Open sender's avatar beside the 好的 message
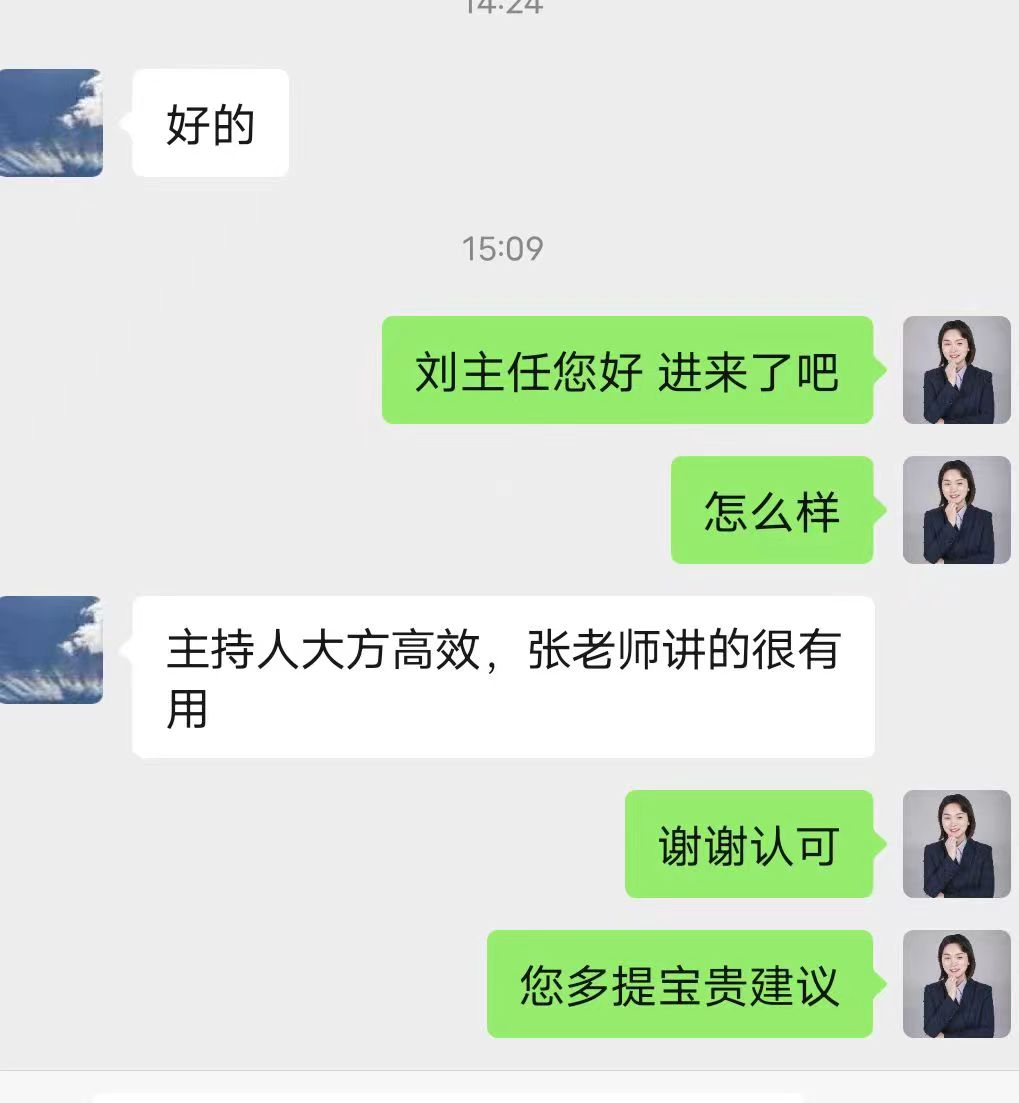1019x1103 pixels. coord(51,123)
